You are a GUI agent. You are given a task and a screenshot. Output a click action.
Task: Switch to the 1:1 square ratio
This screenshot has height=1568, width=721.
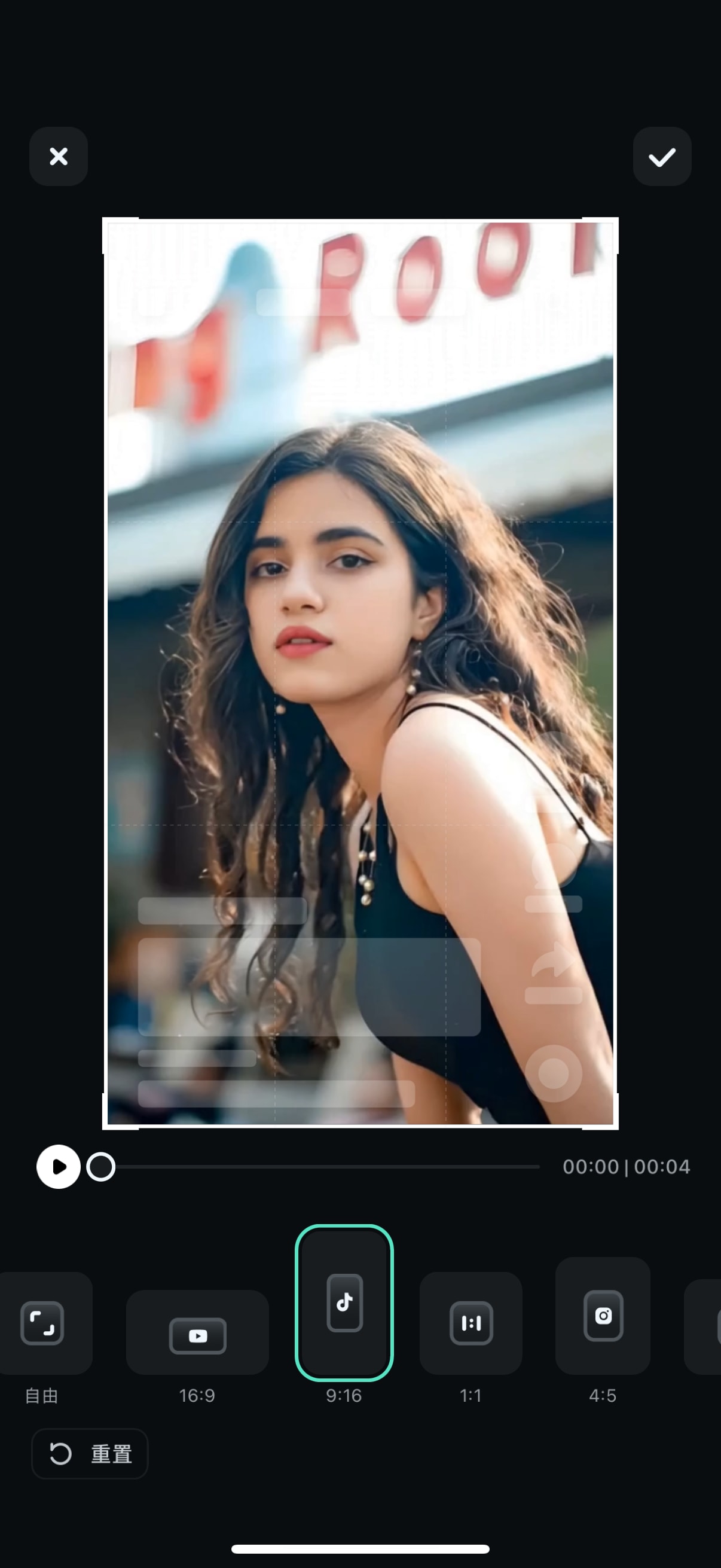click(471, 1323)
